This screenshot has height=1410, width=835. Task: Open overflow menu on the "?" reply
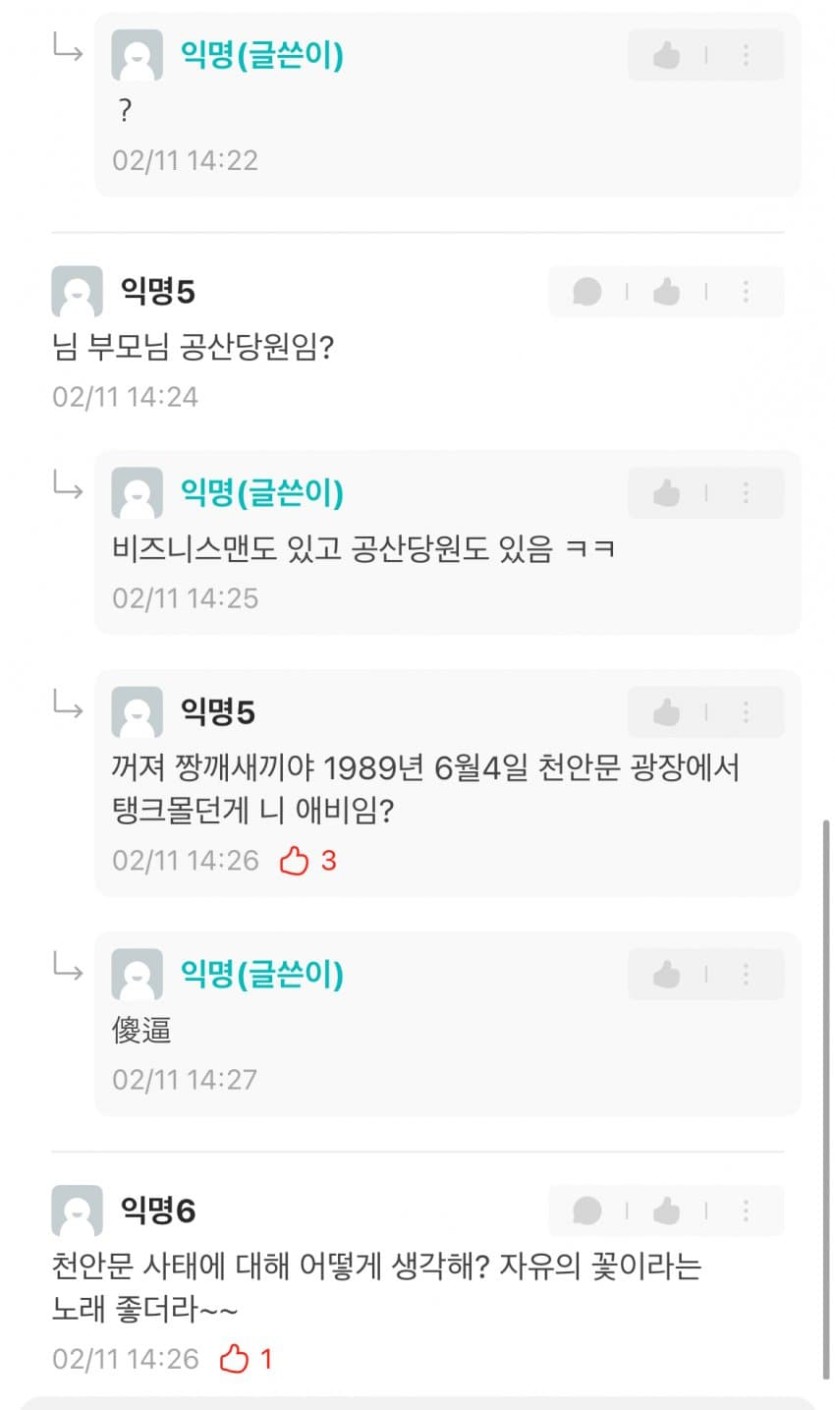click(746, 55)
